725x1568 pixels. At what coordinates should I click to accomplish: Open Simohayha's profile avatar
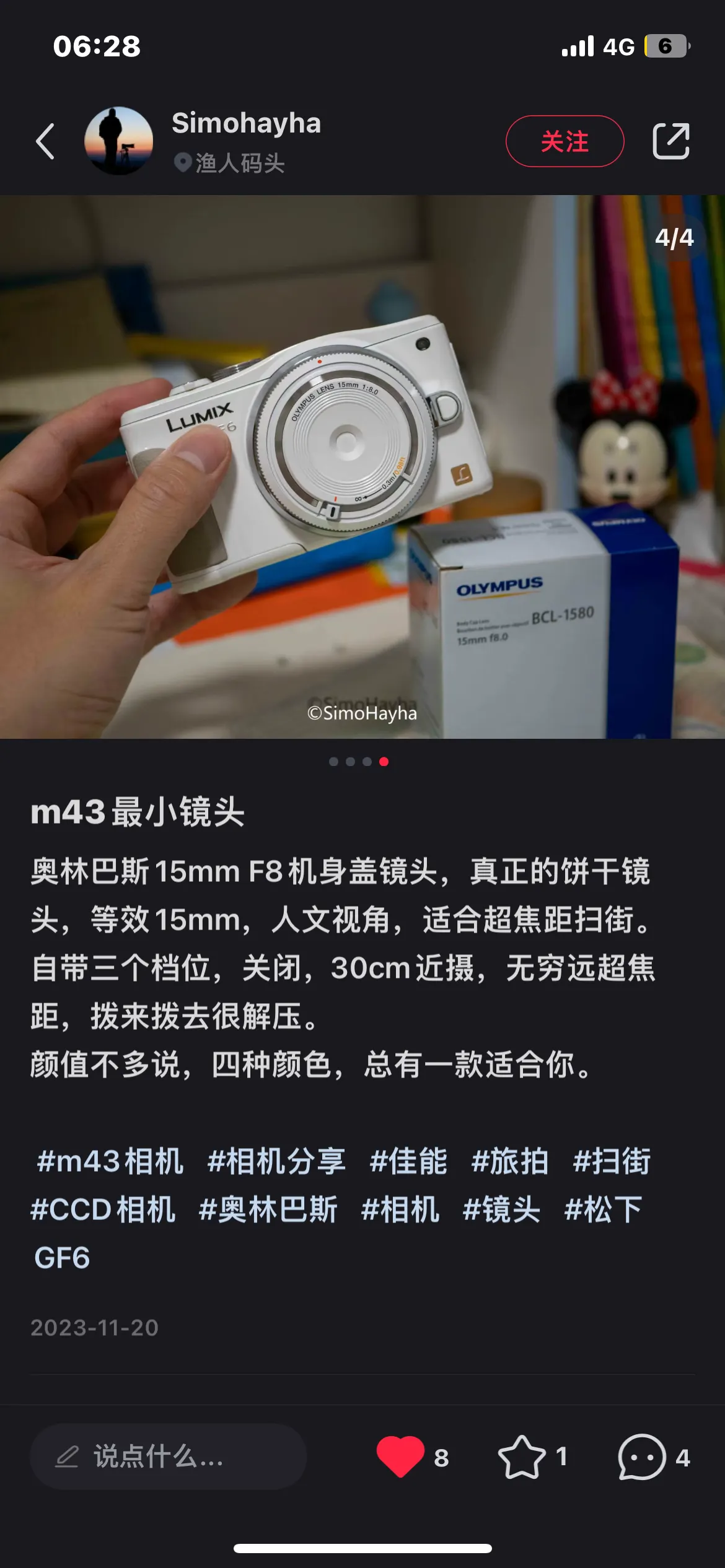pos(118,141)
